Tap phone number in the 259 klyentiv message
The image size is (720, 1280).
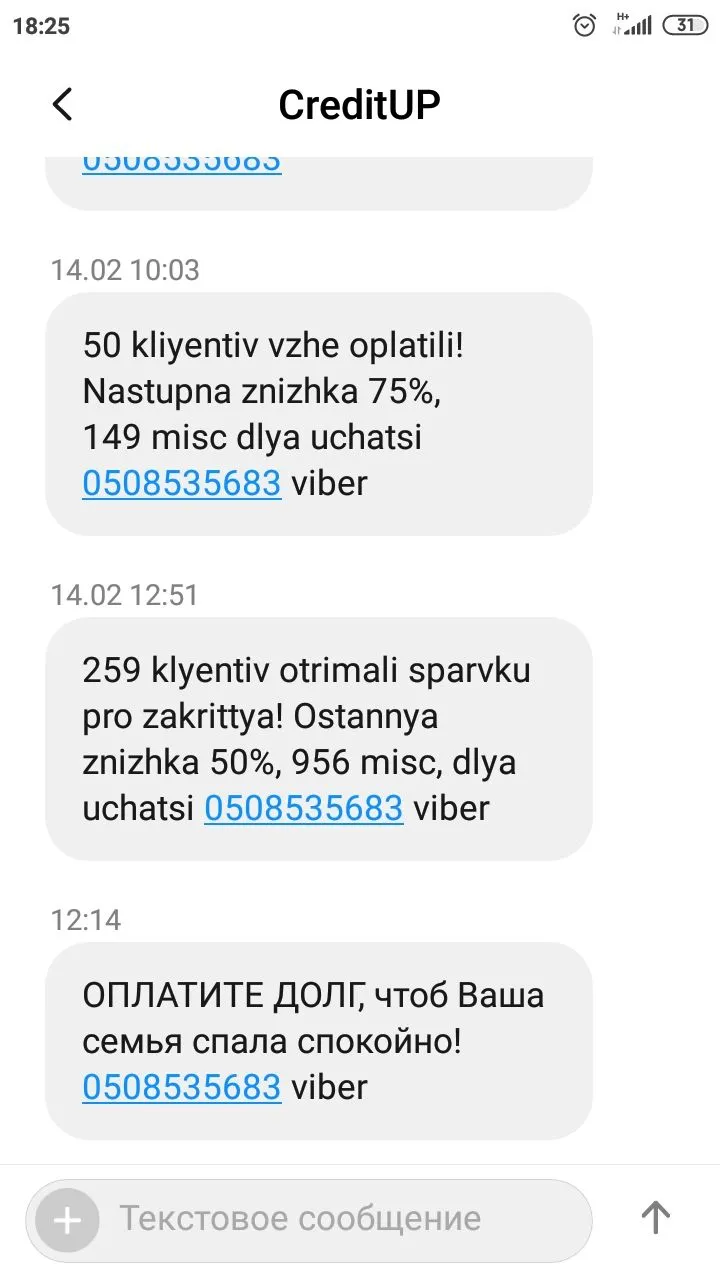coord(303,808)
